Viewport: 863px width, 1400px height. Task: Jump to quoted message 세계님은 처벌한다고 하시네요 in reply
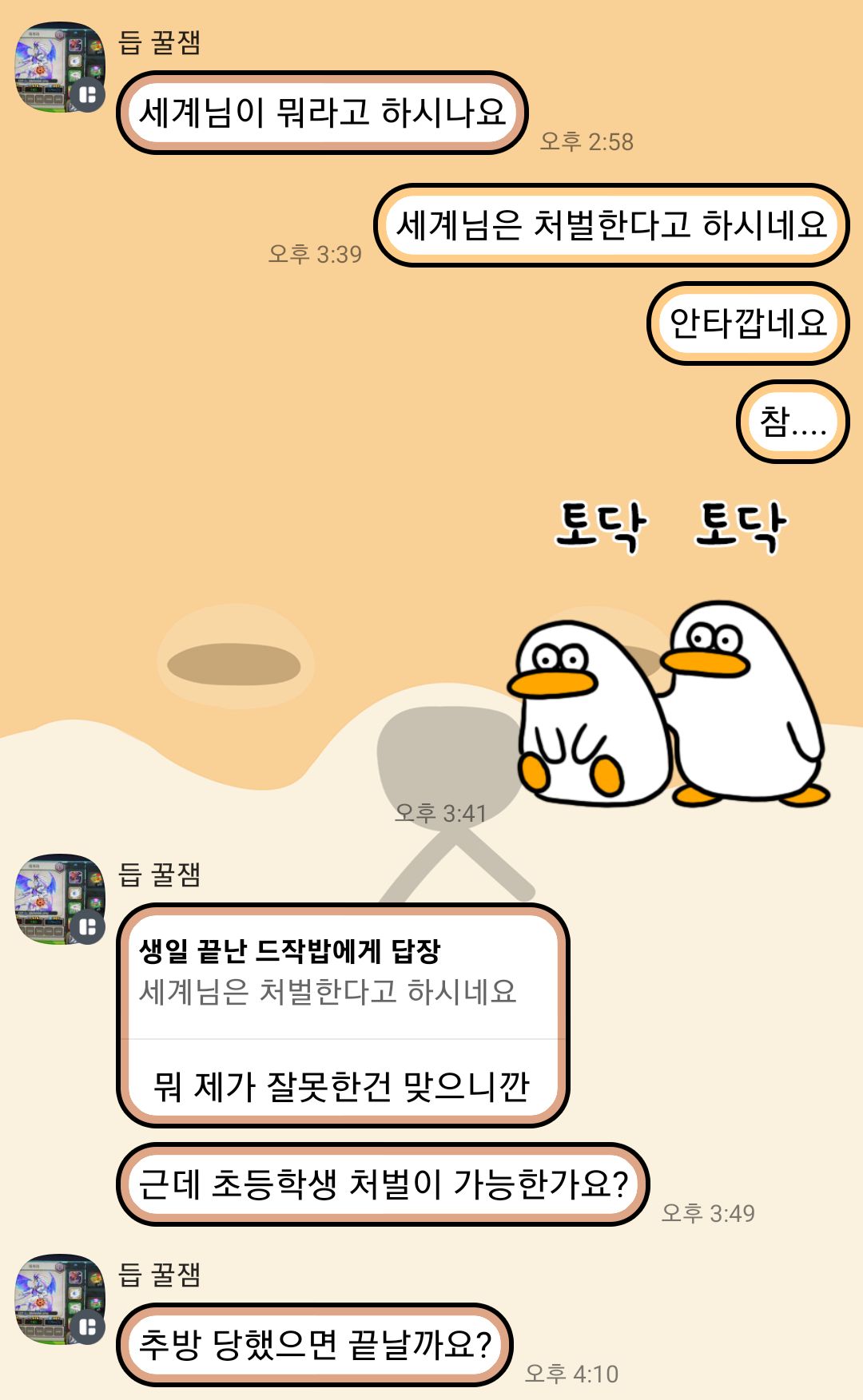pos(328,974)
